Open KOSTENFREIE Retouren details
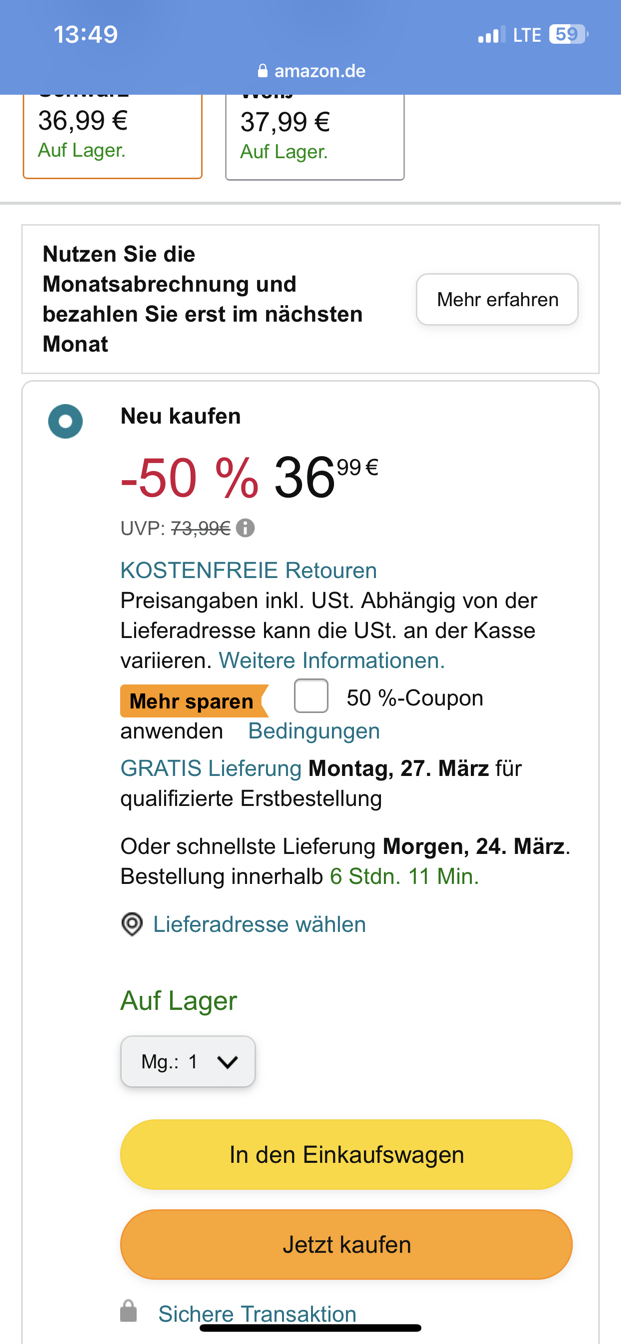Viewport: 621px width, 1344px height. tap(248, 570)
